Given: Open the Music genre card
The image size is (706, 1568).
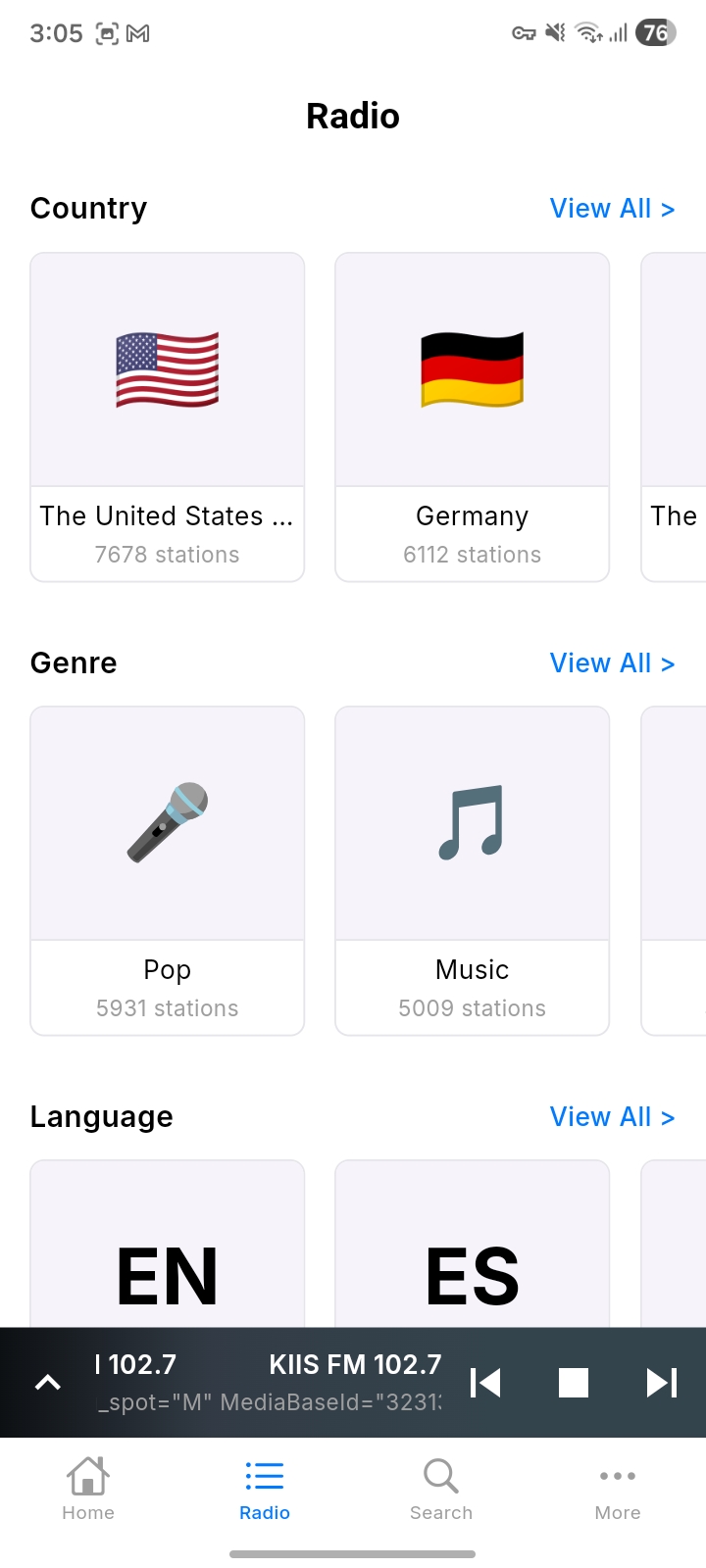Looking at the screenshot, I should (473, 871).
